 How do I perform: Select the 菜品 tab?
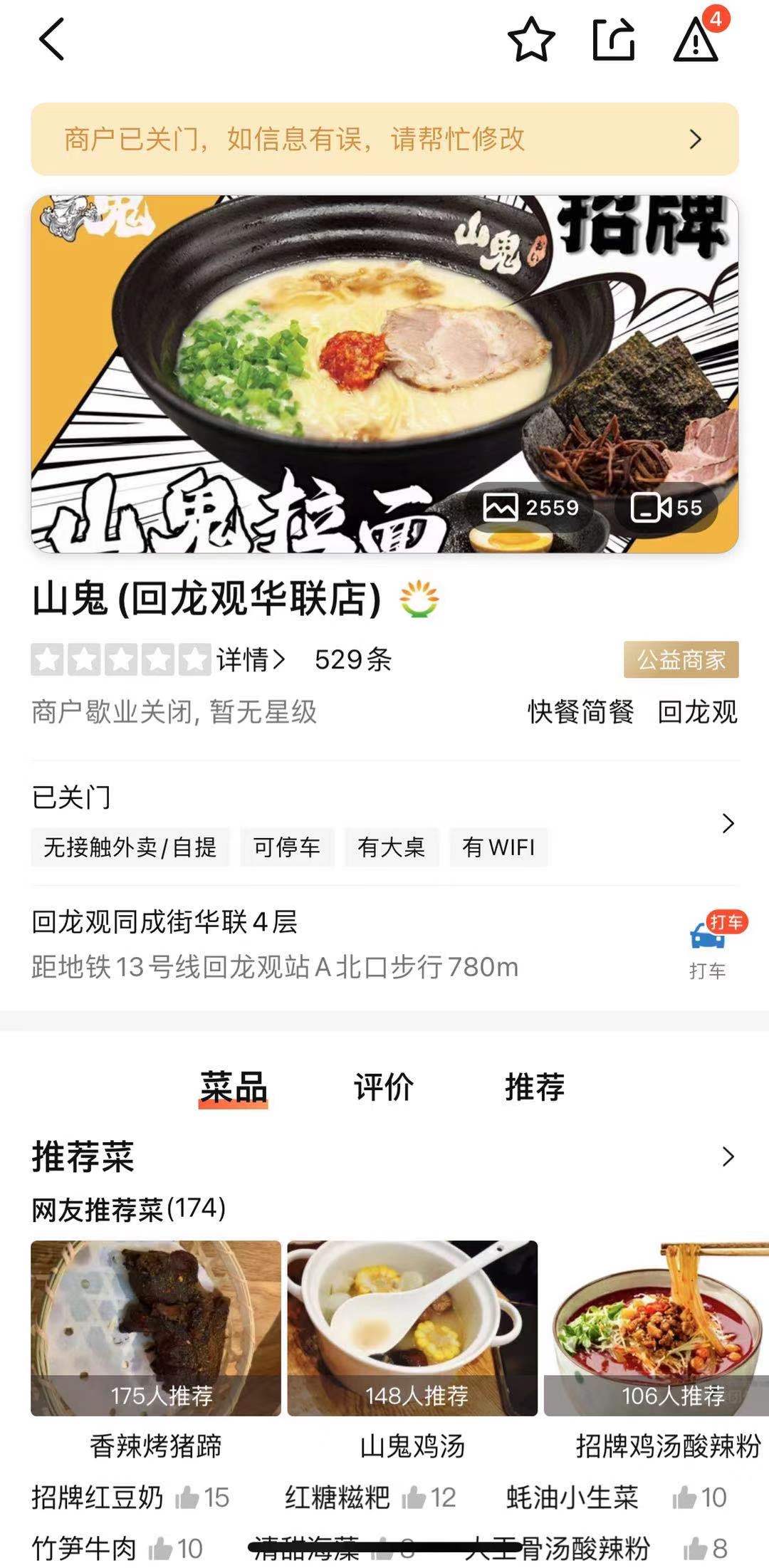[234, 1088]
